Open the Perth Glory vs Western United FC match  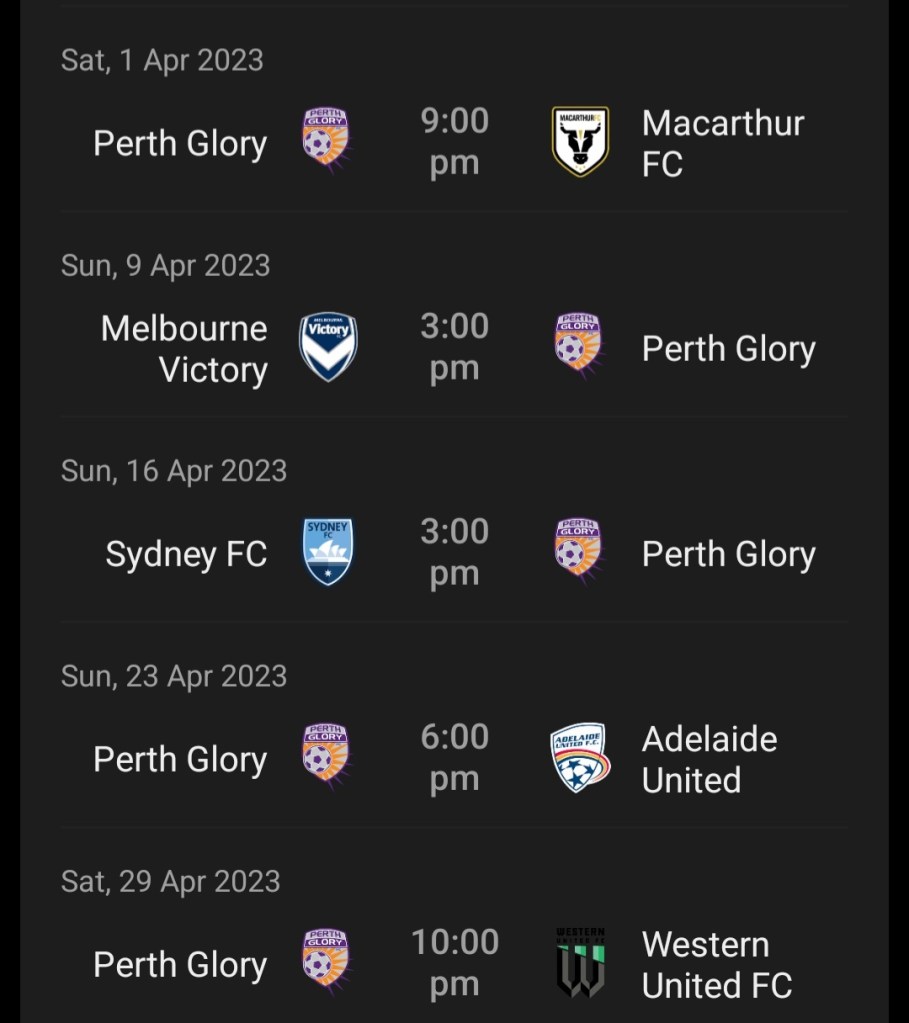click(x=454, y=963)
